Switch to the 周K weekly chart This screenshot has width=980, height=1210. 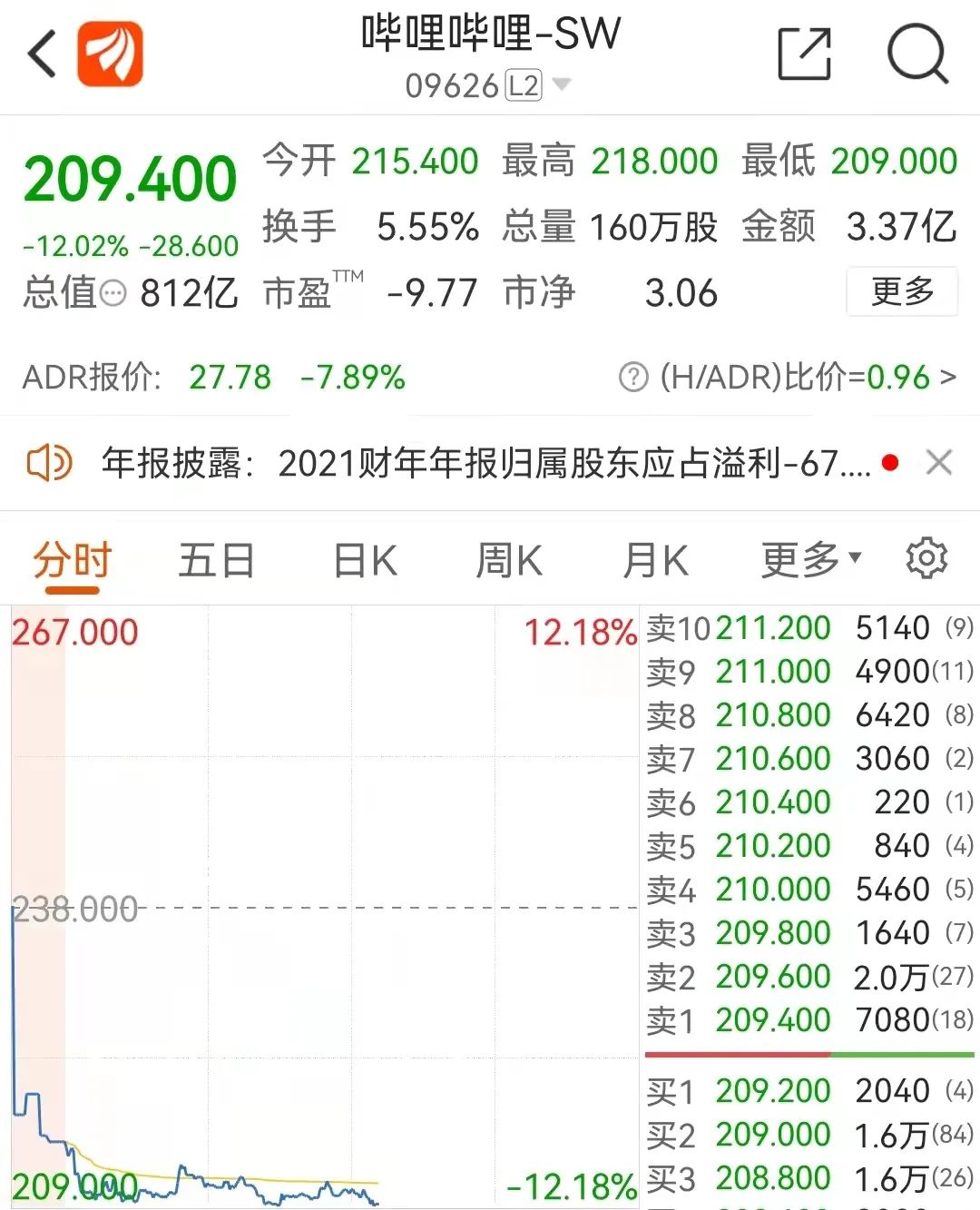point(508,559)
